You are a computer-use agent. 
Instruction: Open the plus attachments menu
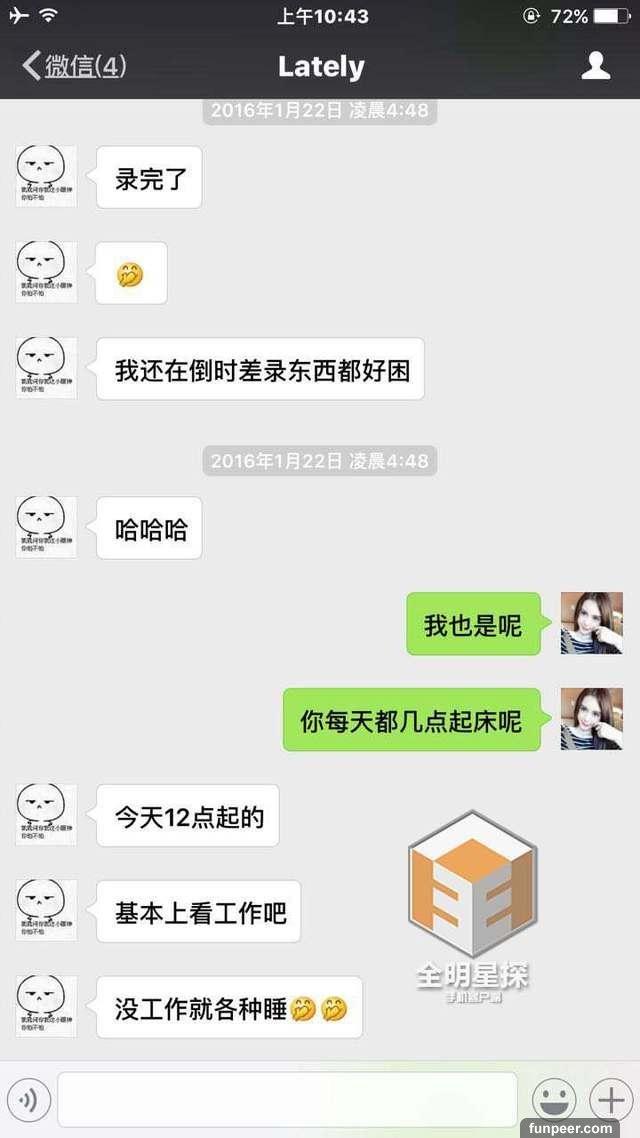(x=610, y=1100)
